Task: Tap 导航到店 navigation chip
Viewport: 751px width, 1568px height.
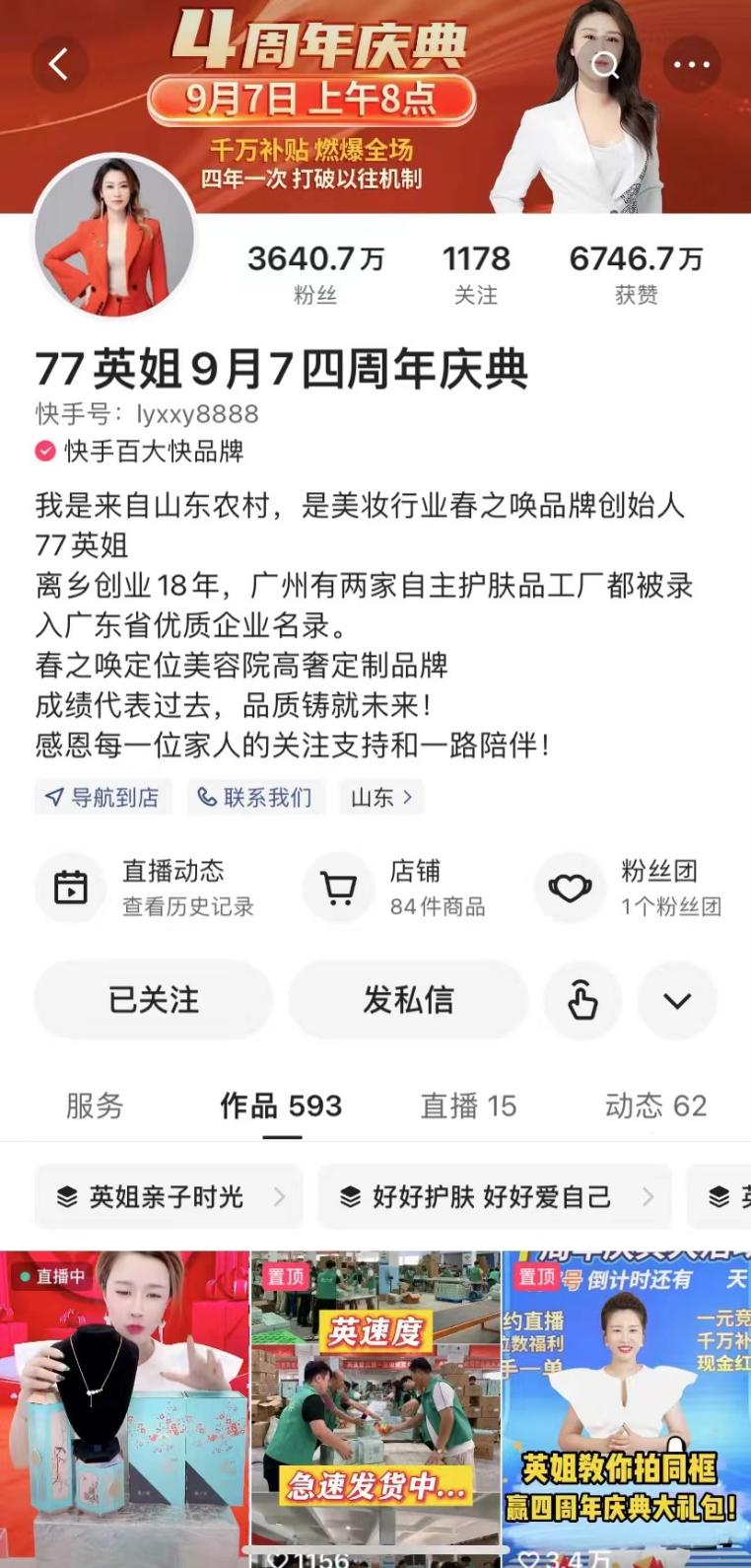Action: tap(102, 797)
